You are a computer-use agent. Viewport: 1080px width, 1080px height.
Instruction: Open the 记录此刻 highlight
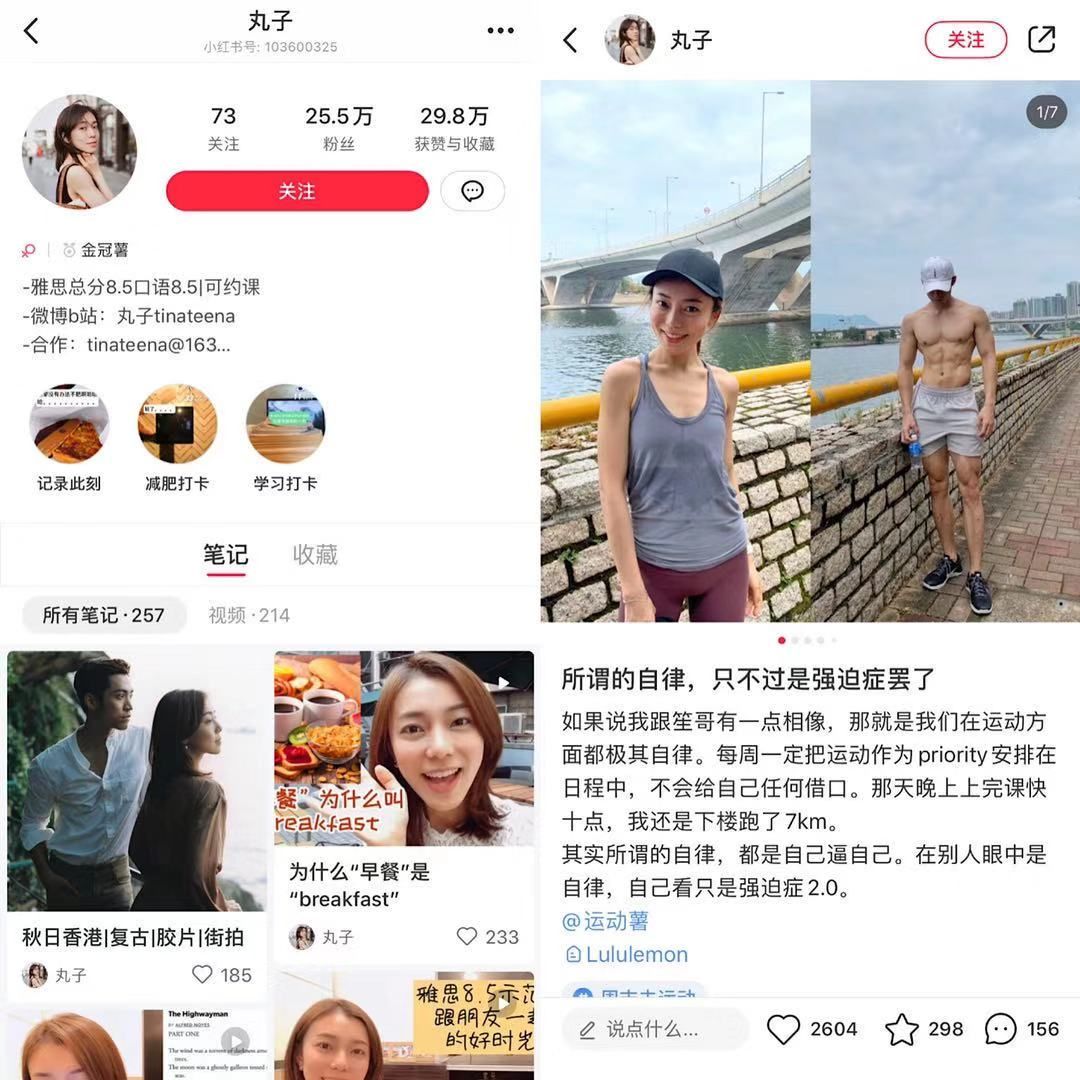pyautogui.click(x=69, y=426)
